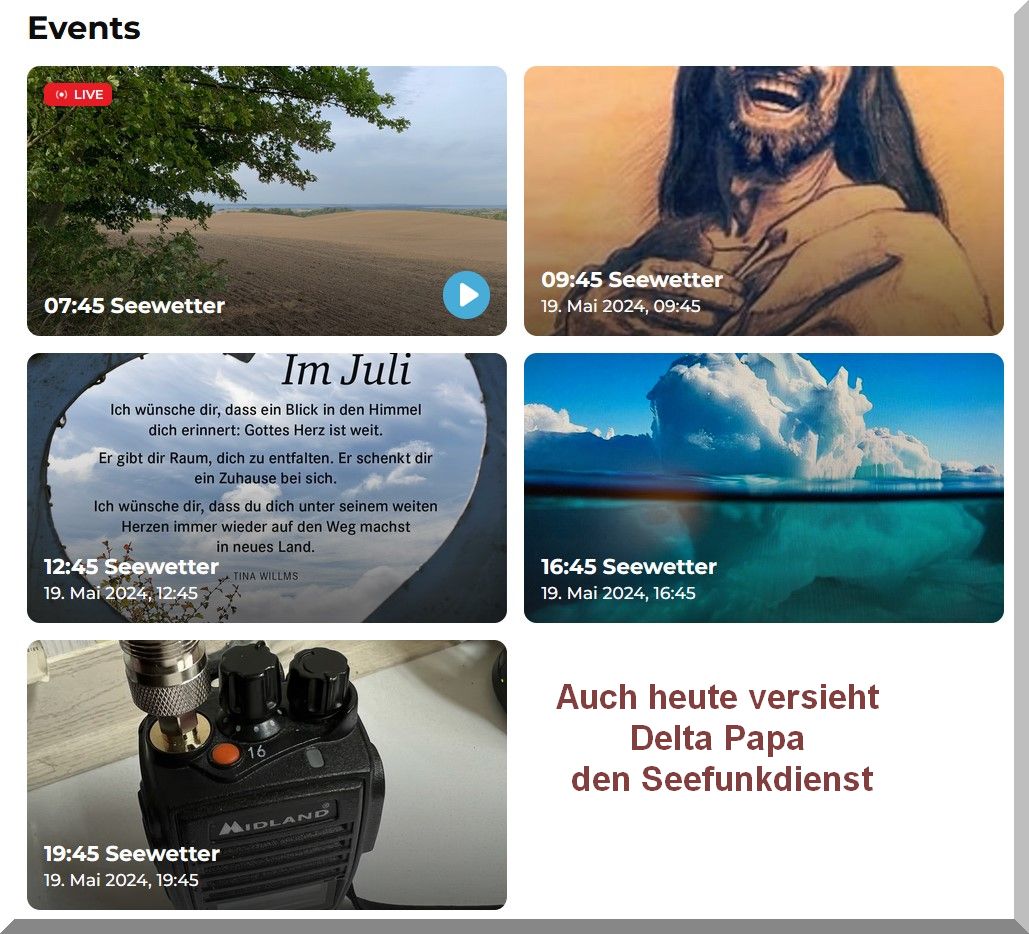Image resolution: width=1029 pixels, height=934 pixels.
Task: Play the live 07:45 Seewetter stream
Action: click(466, 295)
